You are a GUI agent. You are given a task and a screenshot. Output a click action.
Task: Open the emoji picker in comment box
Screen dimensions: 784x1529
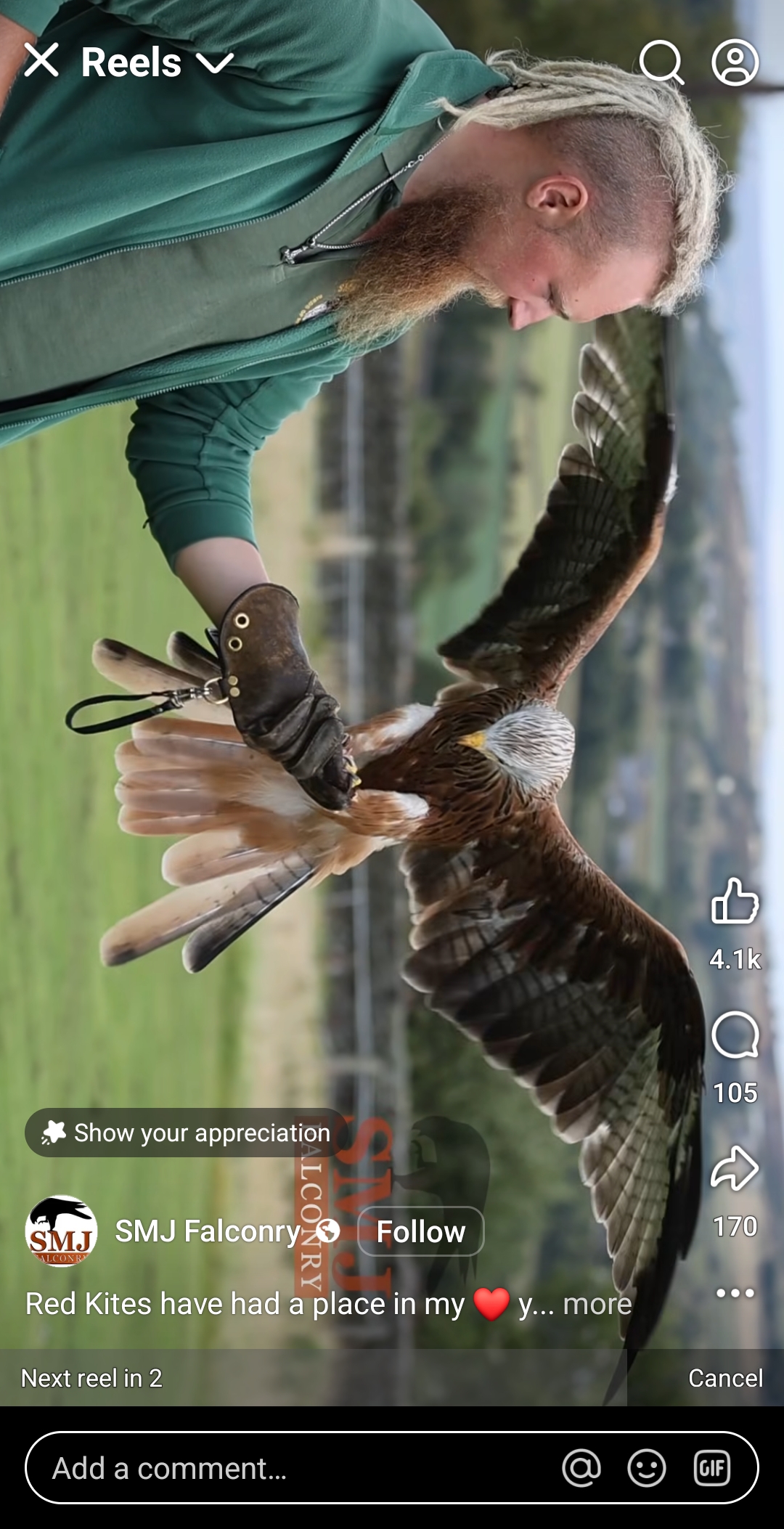(x=646, y=1468)
